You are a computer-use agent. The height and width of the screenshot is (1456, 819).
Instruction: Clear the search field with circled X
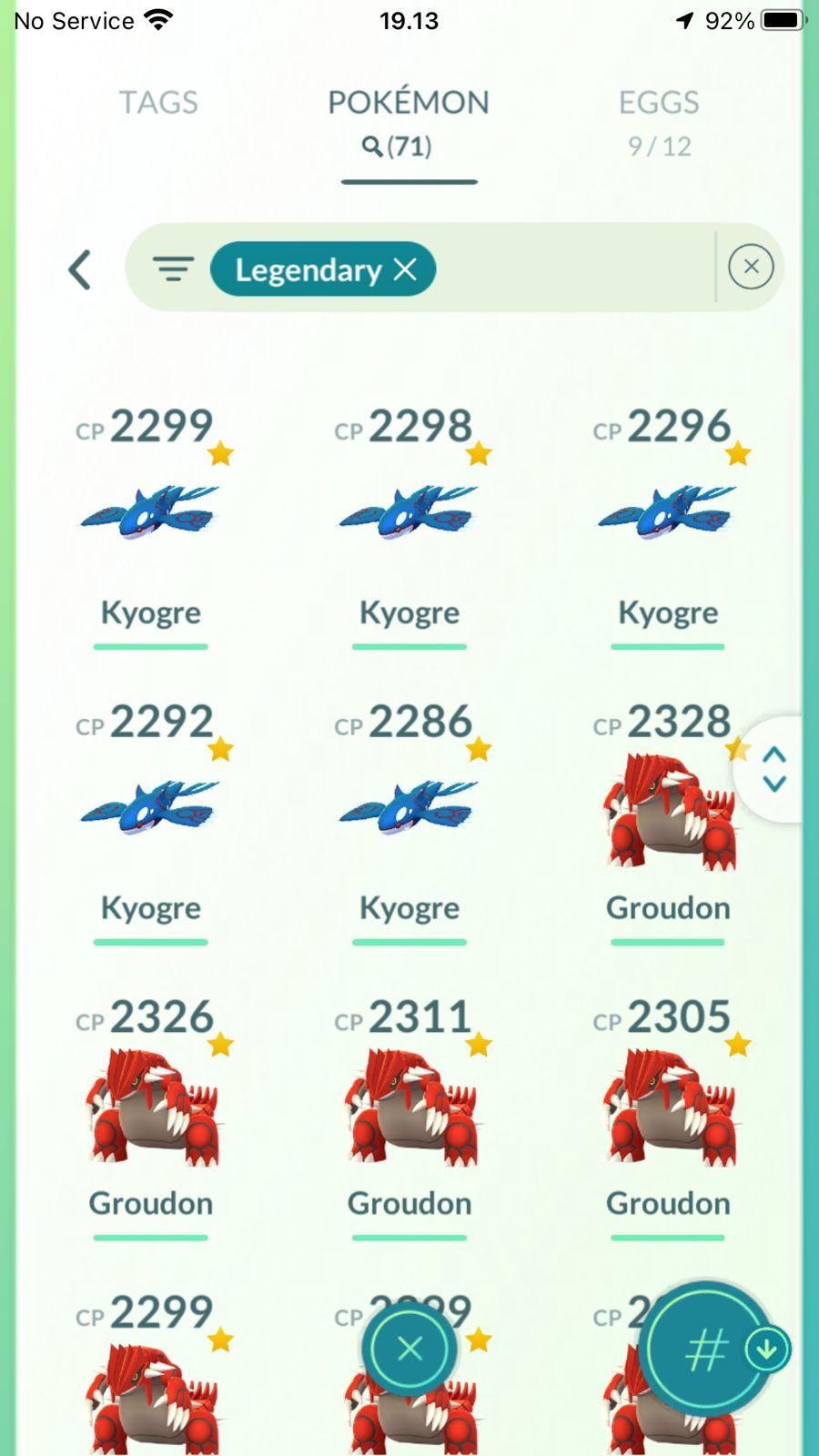pyautogui.click(x=751, y=267)
